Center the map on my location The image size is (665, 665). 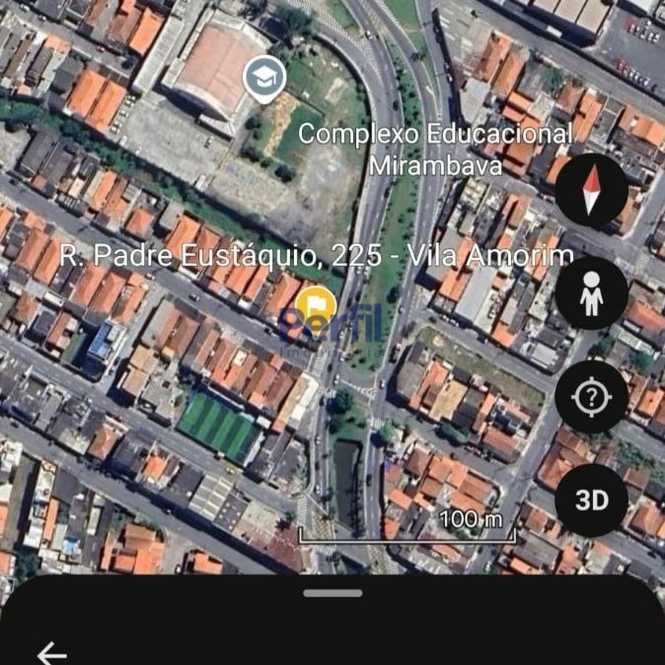pyautogui.click(x=591, y=397)
